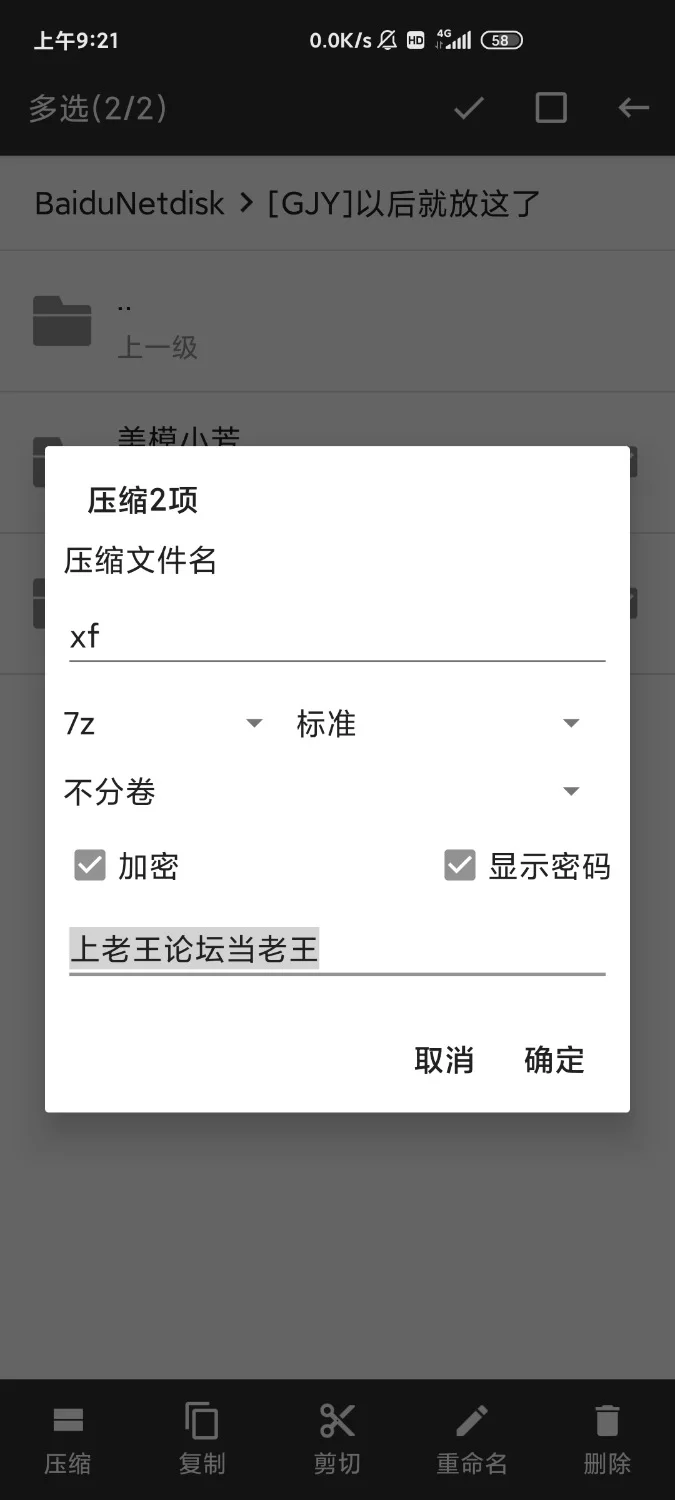Uncheck the 显示密码 show password checkbox

[460, 865]
